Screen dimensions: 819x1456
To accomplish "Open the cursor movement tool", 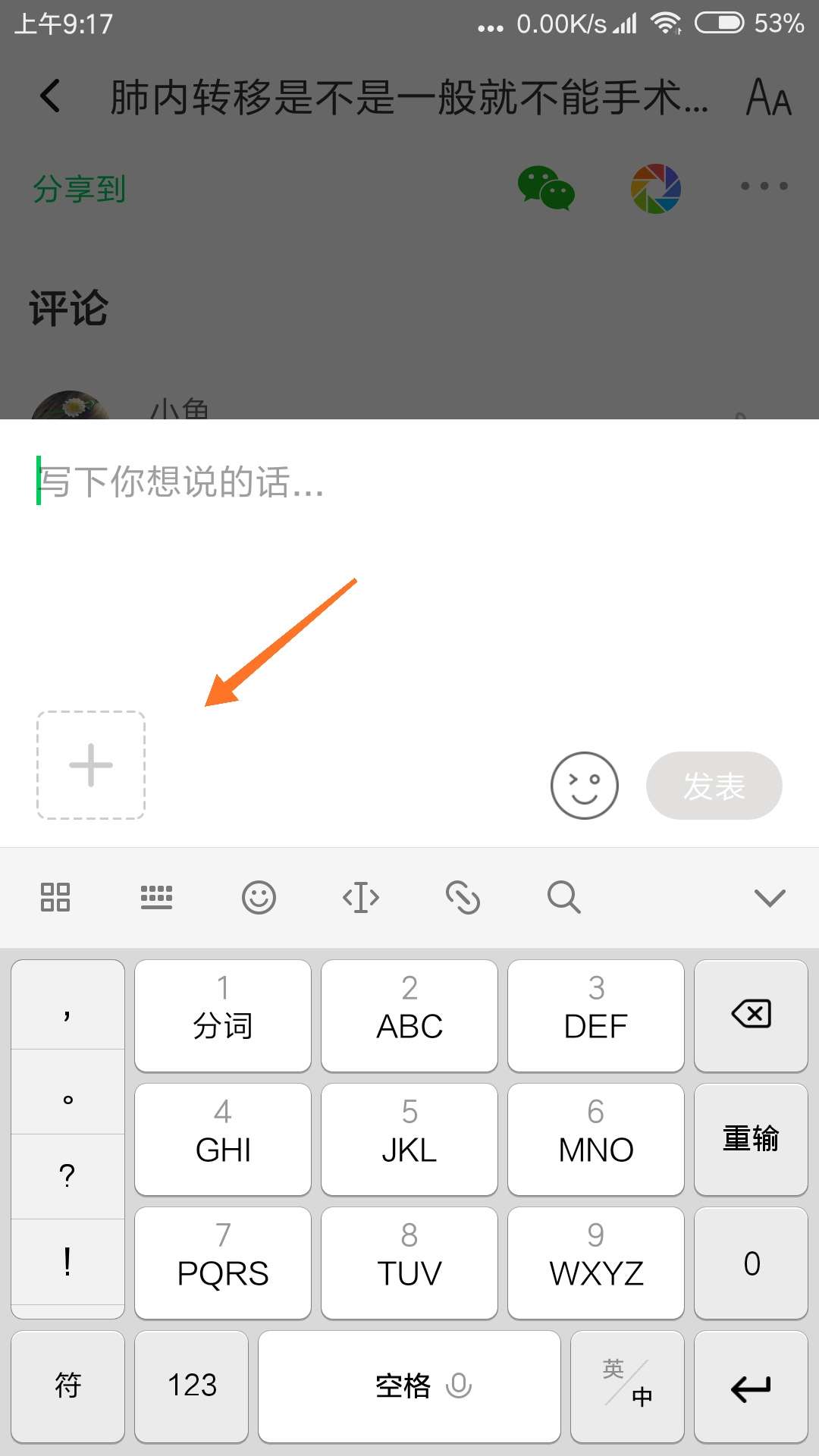I will pos(361,897).
